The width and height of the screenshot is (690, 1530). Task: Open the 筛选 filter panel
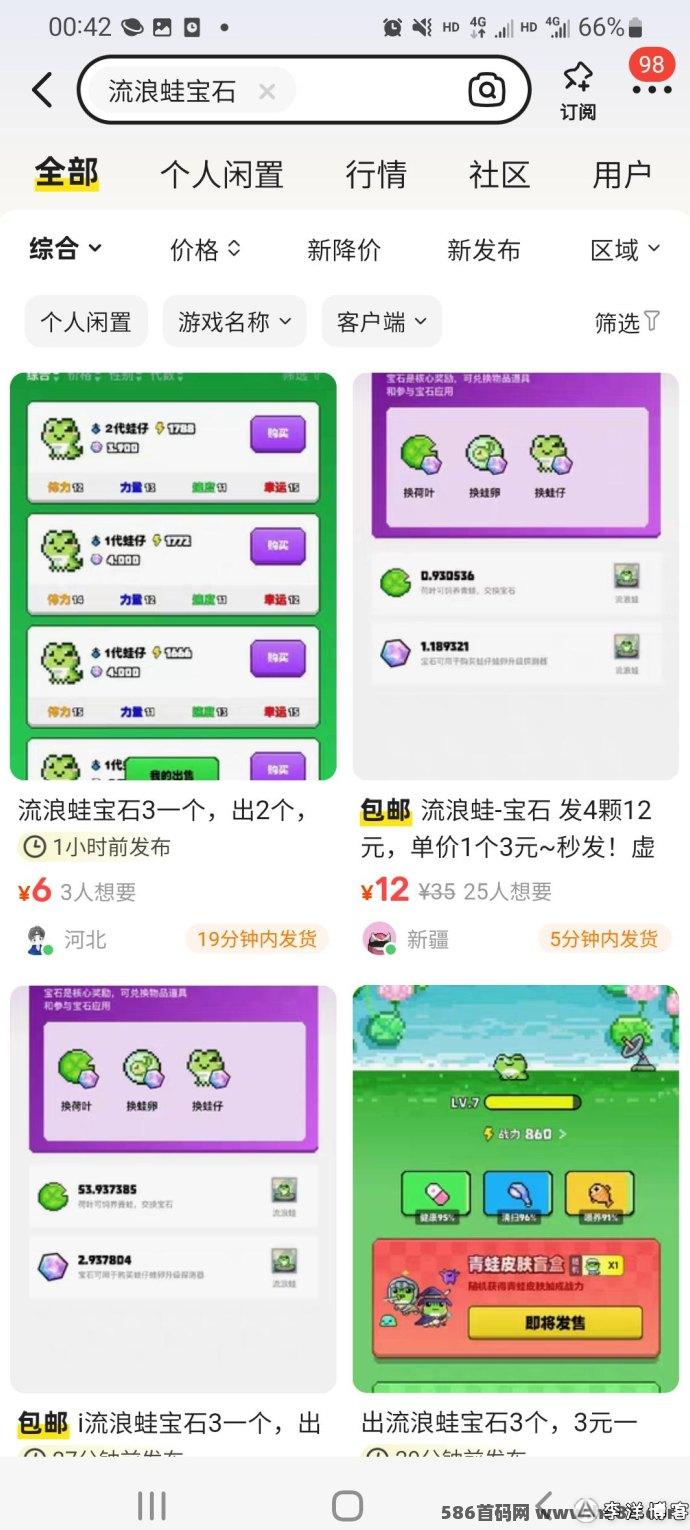(x=627, y=322)
